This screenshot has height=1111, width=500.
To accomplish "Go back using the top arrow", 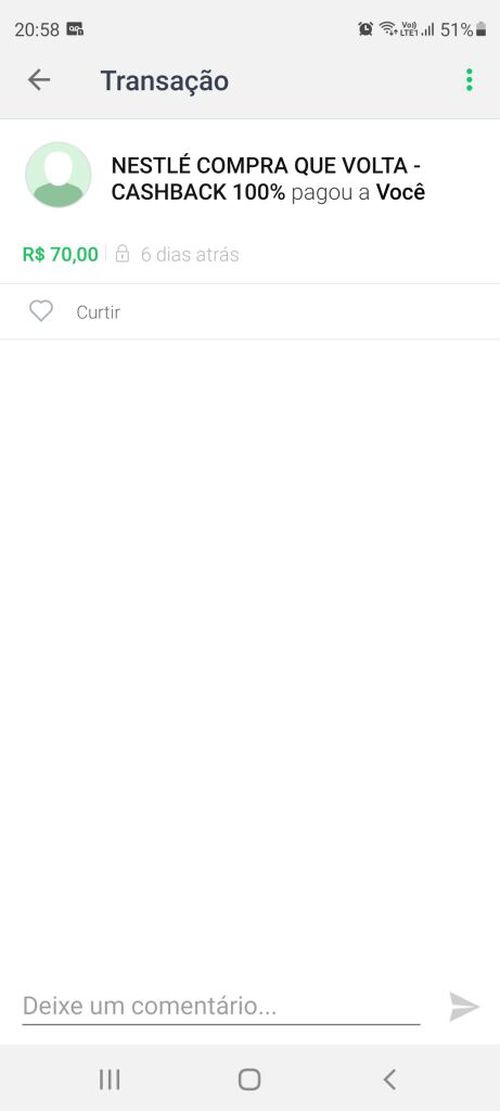I will point(39,80).
